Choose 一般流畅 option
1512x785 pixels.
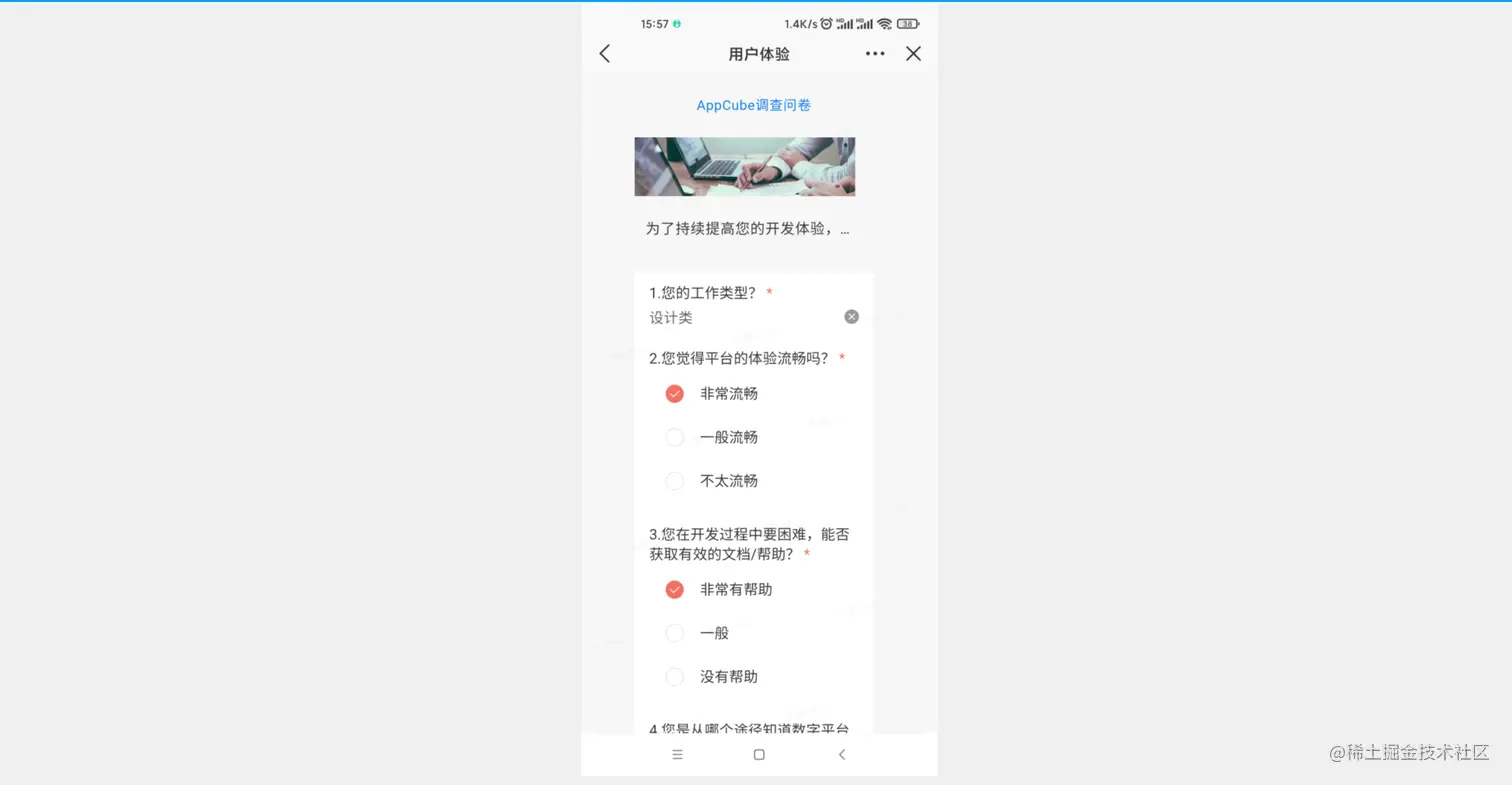coord(675,437)
